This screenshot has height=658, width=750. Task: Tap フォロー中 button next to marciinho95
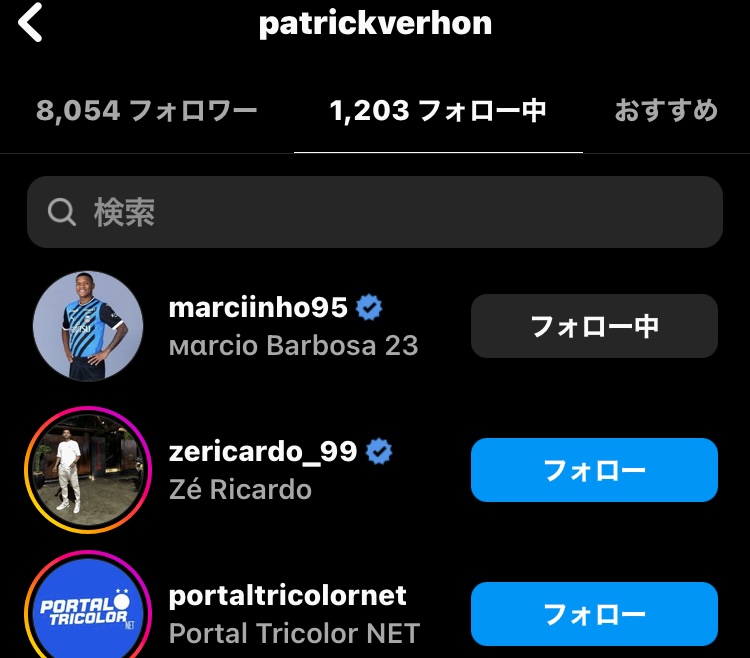click(x=594, y=326)
